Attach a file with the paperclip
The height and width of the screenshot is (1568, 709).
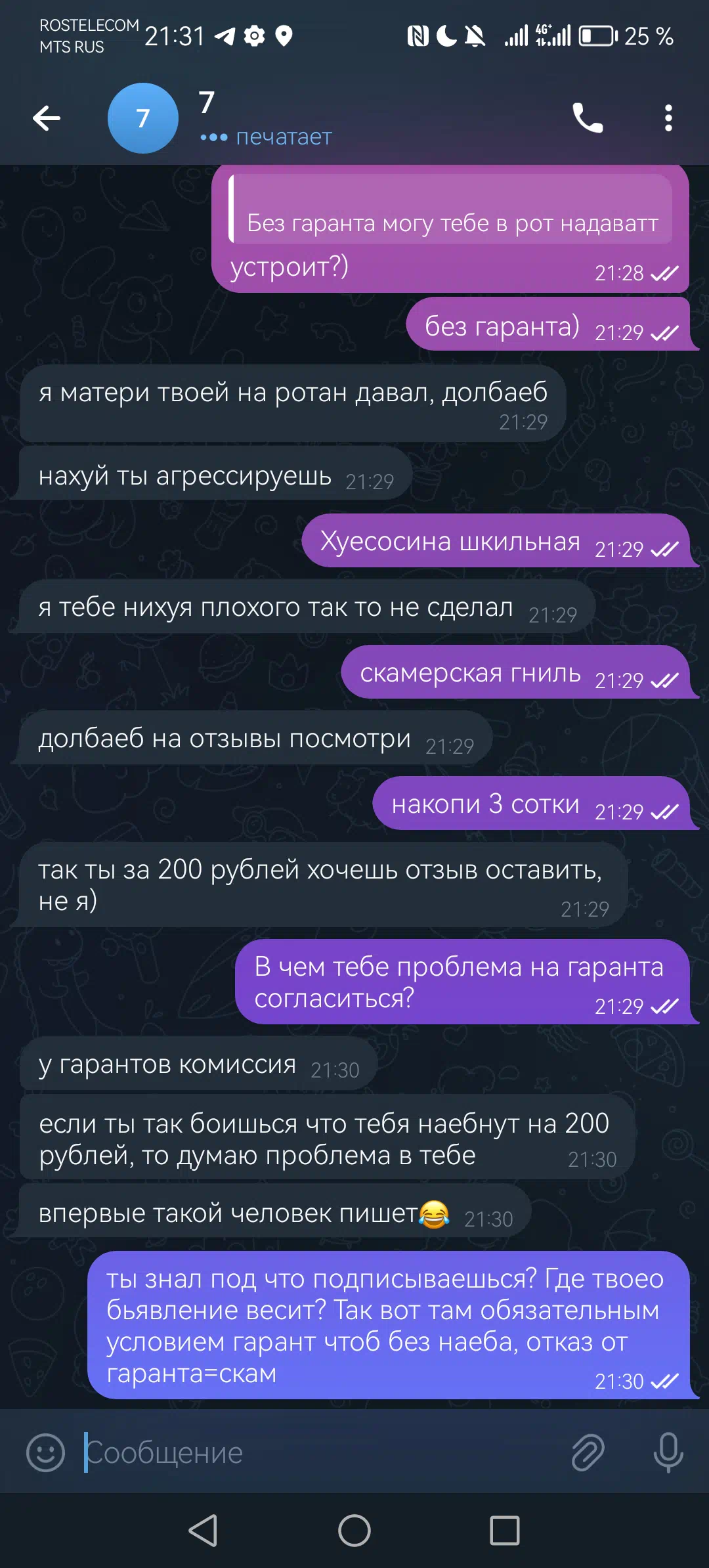click(588, 1452)
